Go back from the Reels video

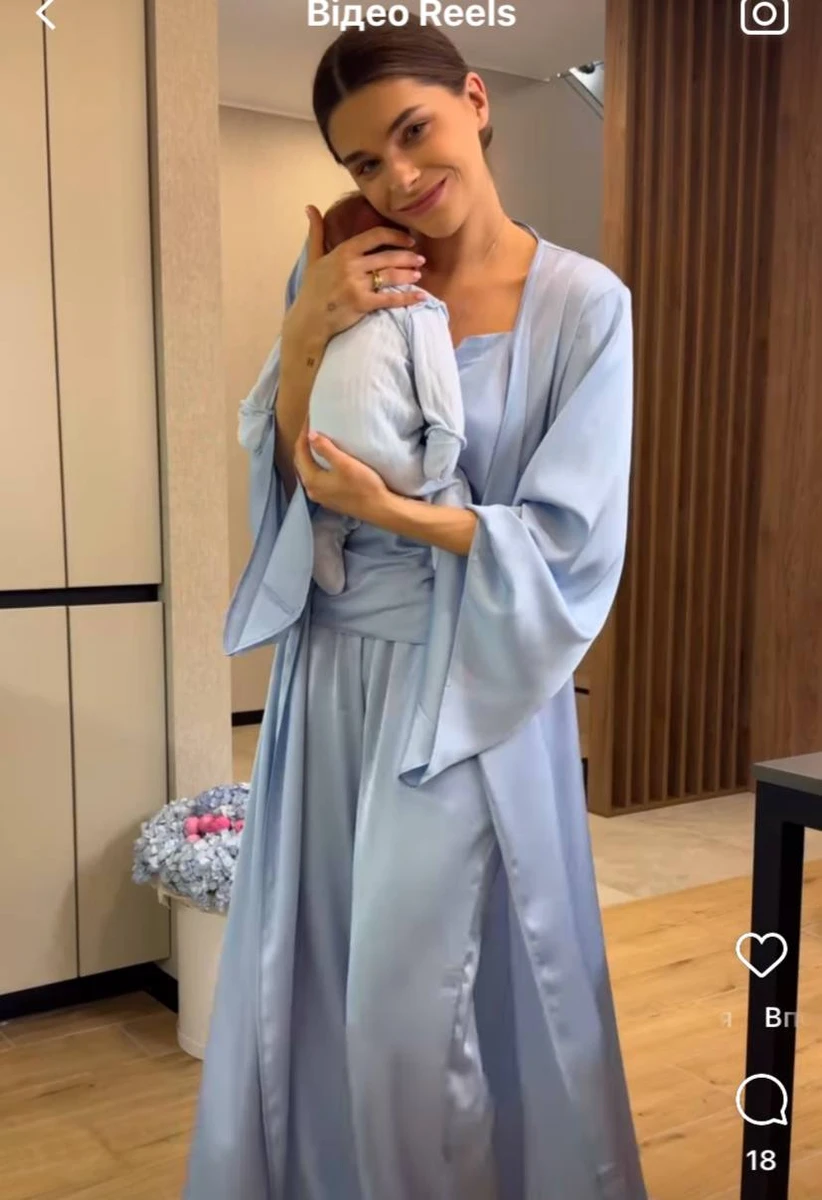click(45, 13)
